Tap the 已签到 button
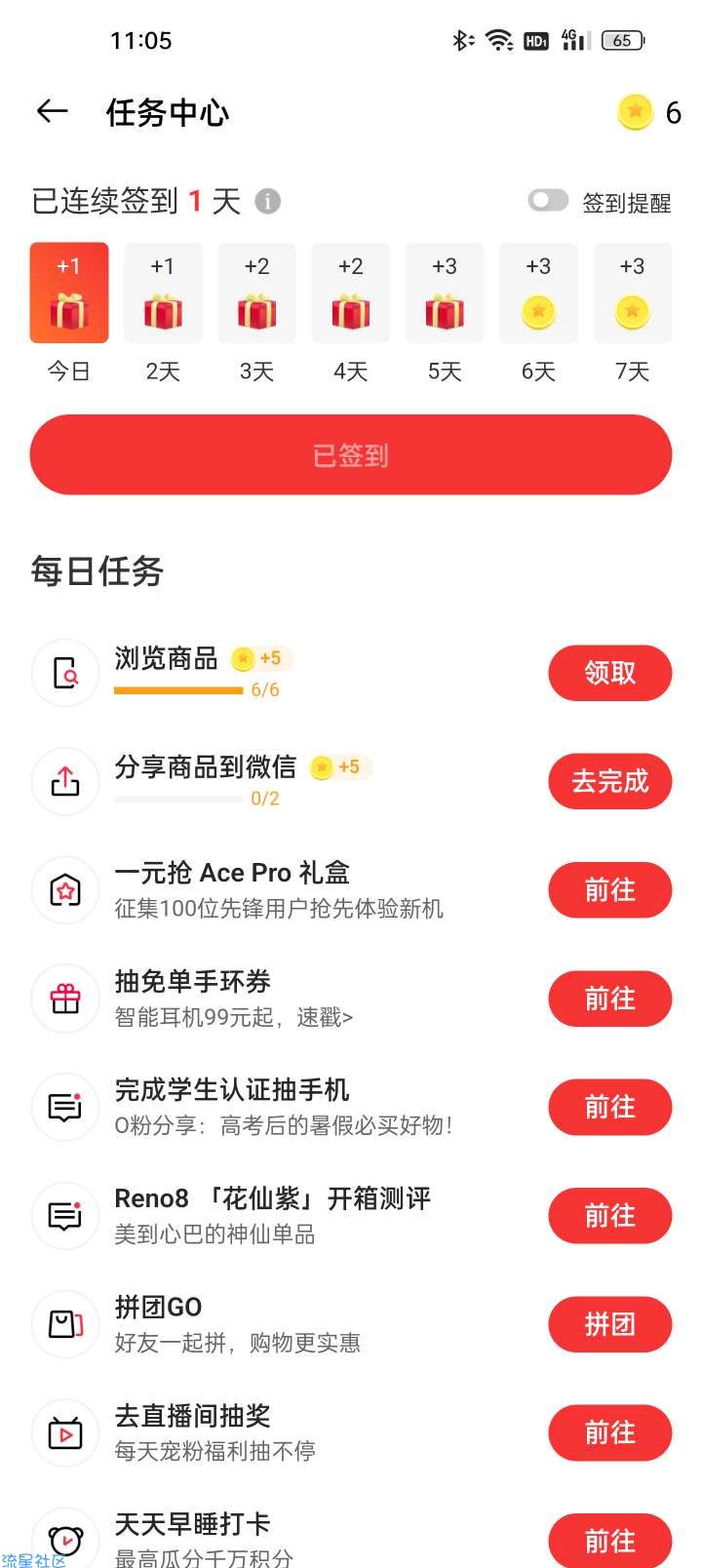This screenshot has height=1568, width=702. click(x=351, y=454)
